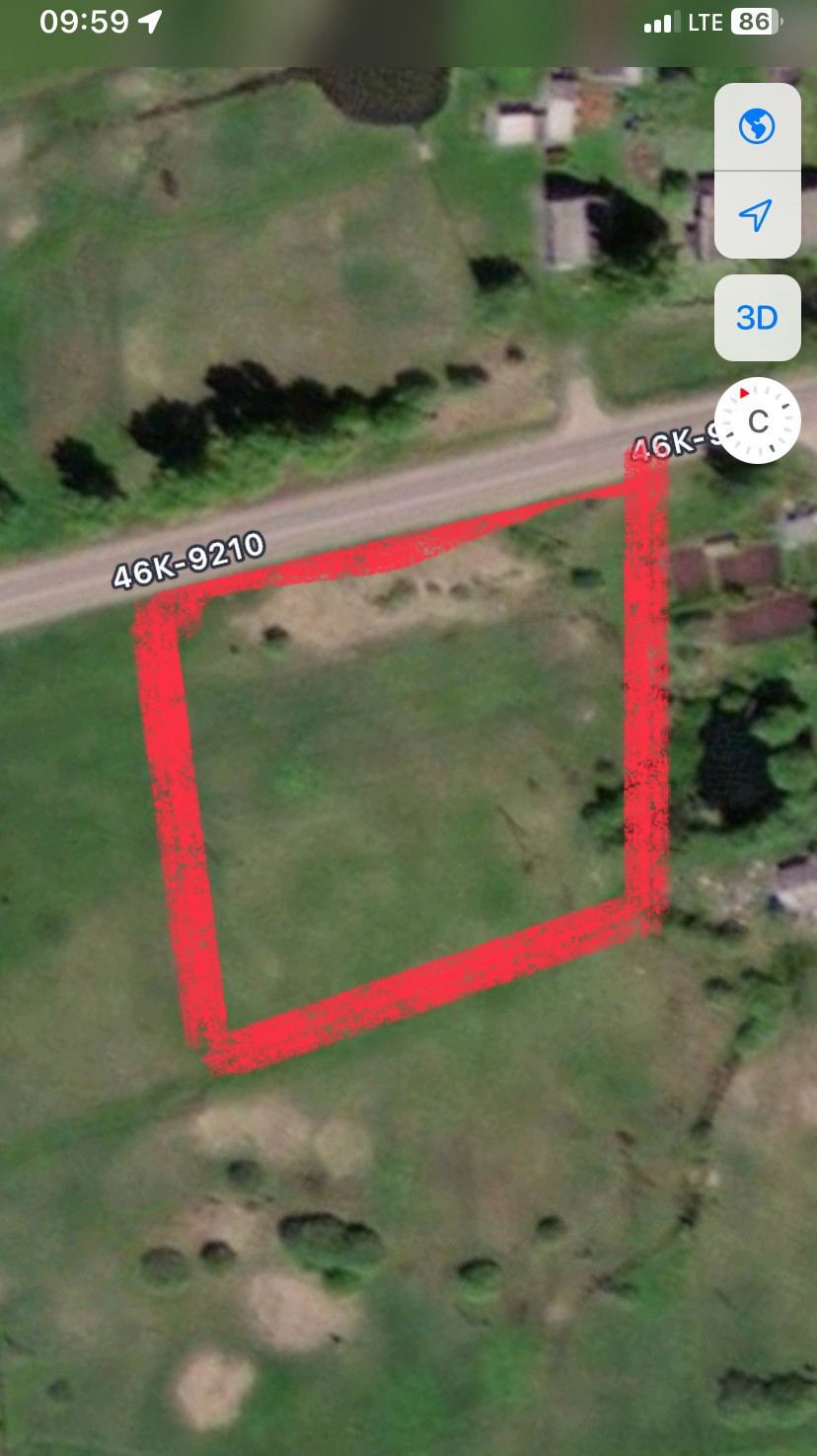Image resolution: width=817 pixels, height=1456 pixels.
Task: Switch the map to 3D view
Action: 757,318
